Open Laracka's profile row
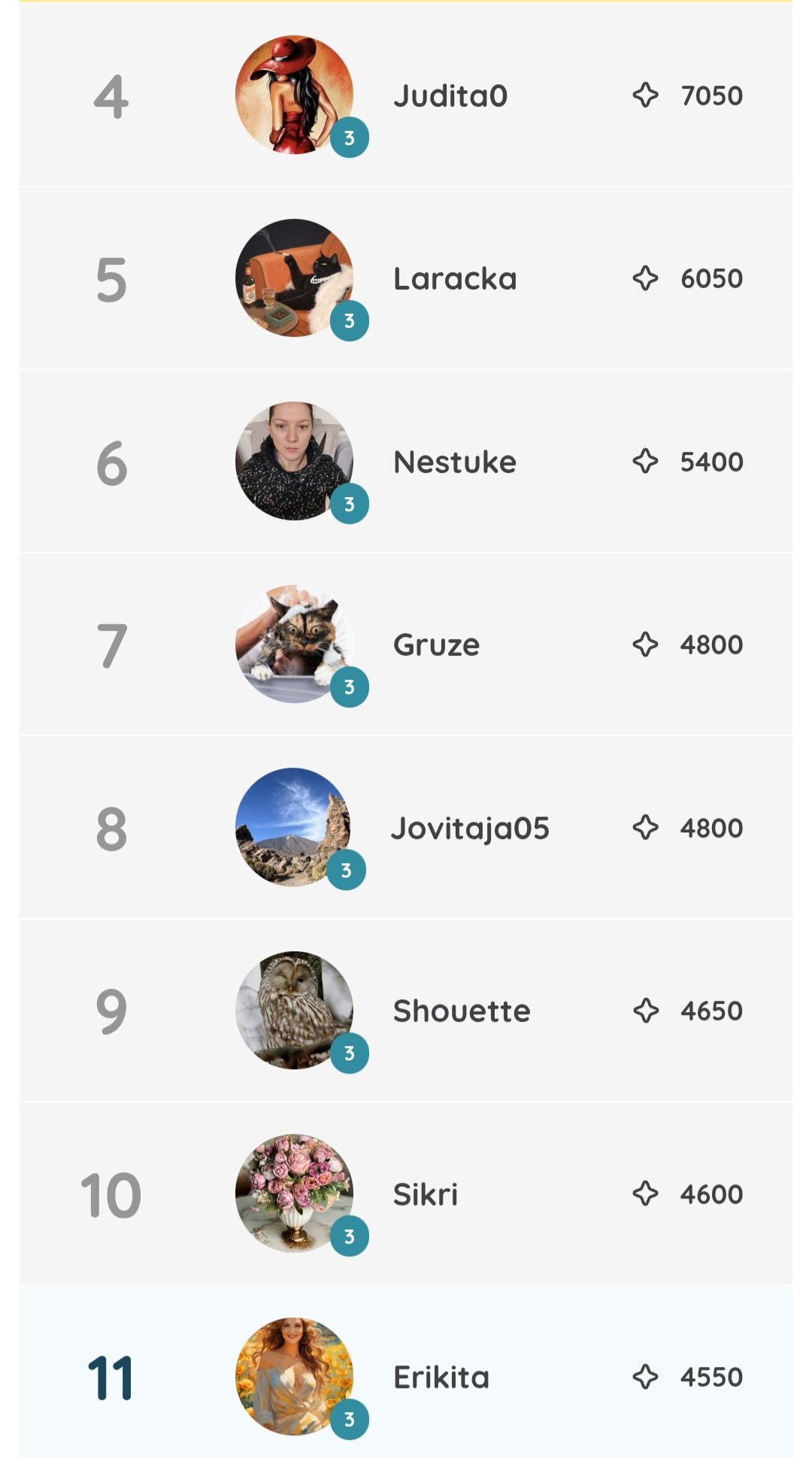This screenshot has height=1458, width=812. point(406,278)
